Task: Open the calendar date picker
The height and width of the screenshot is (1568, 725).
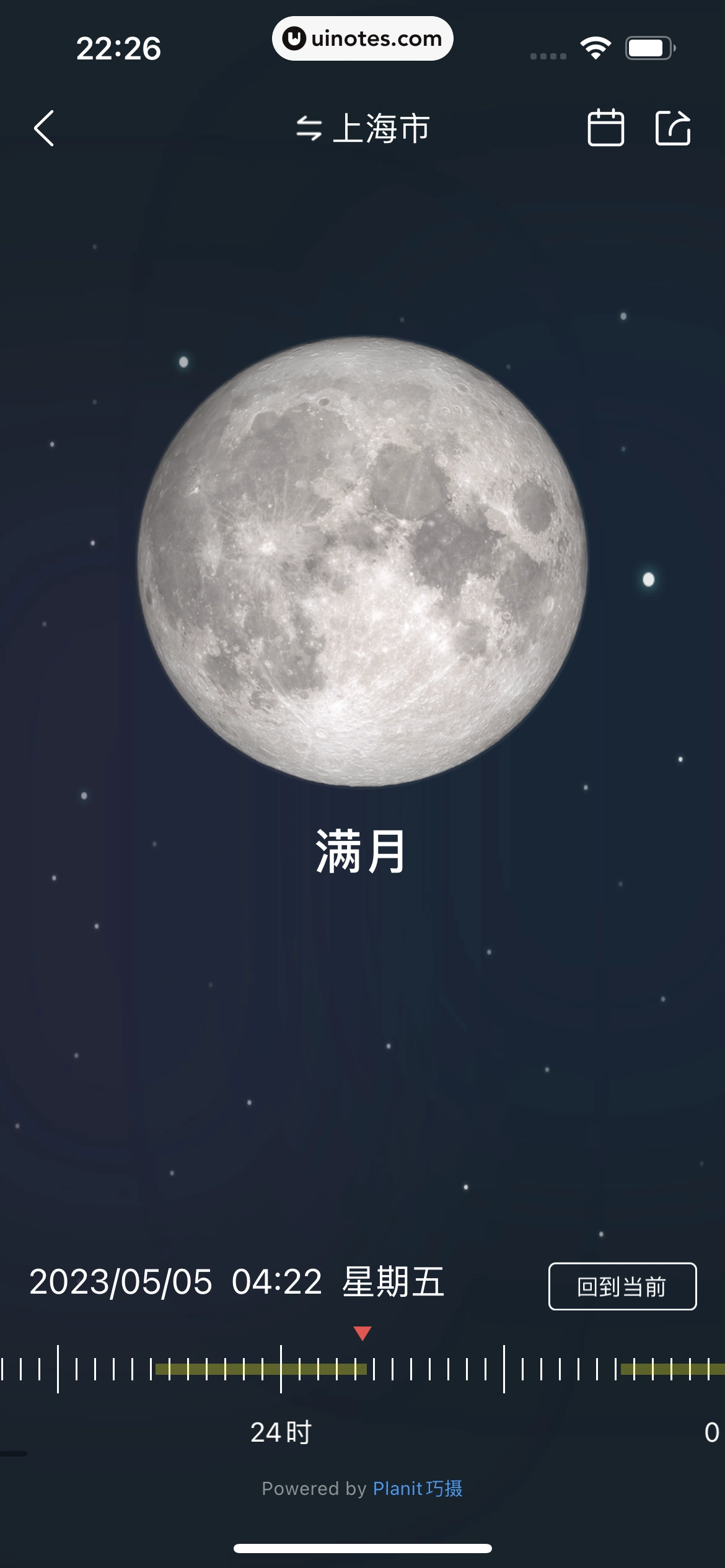Action: [x=605, y=128]
